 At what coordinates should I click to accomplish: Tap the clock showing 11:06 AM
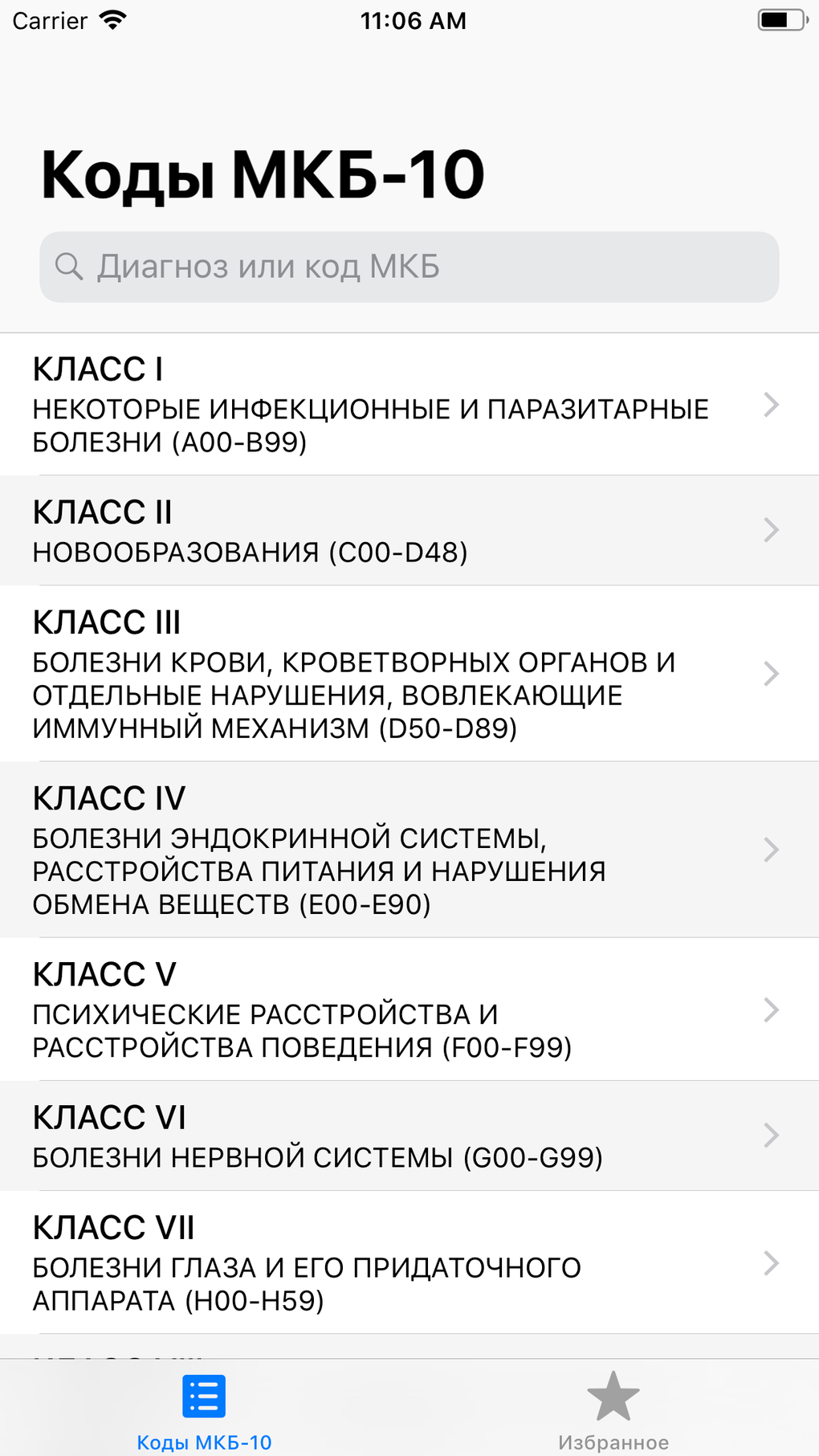(414, 21)
